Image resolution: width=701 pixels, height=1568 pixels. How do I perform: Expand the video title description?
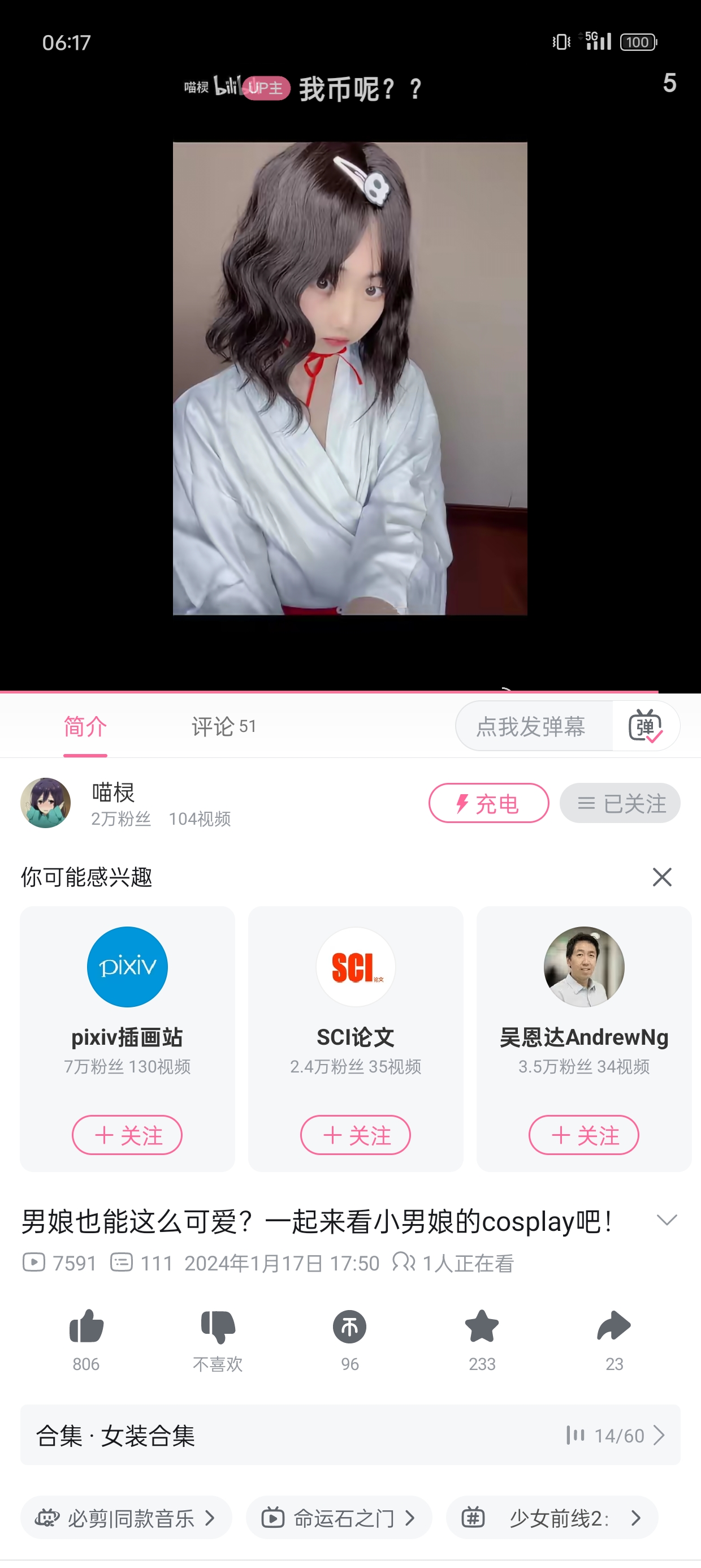coord(667,1220)
